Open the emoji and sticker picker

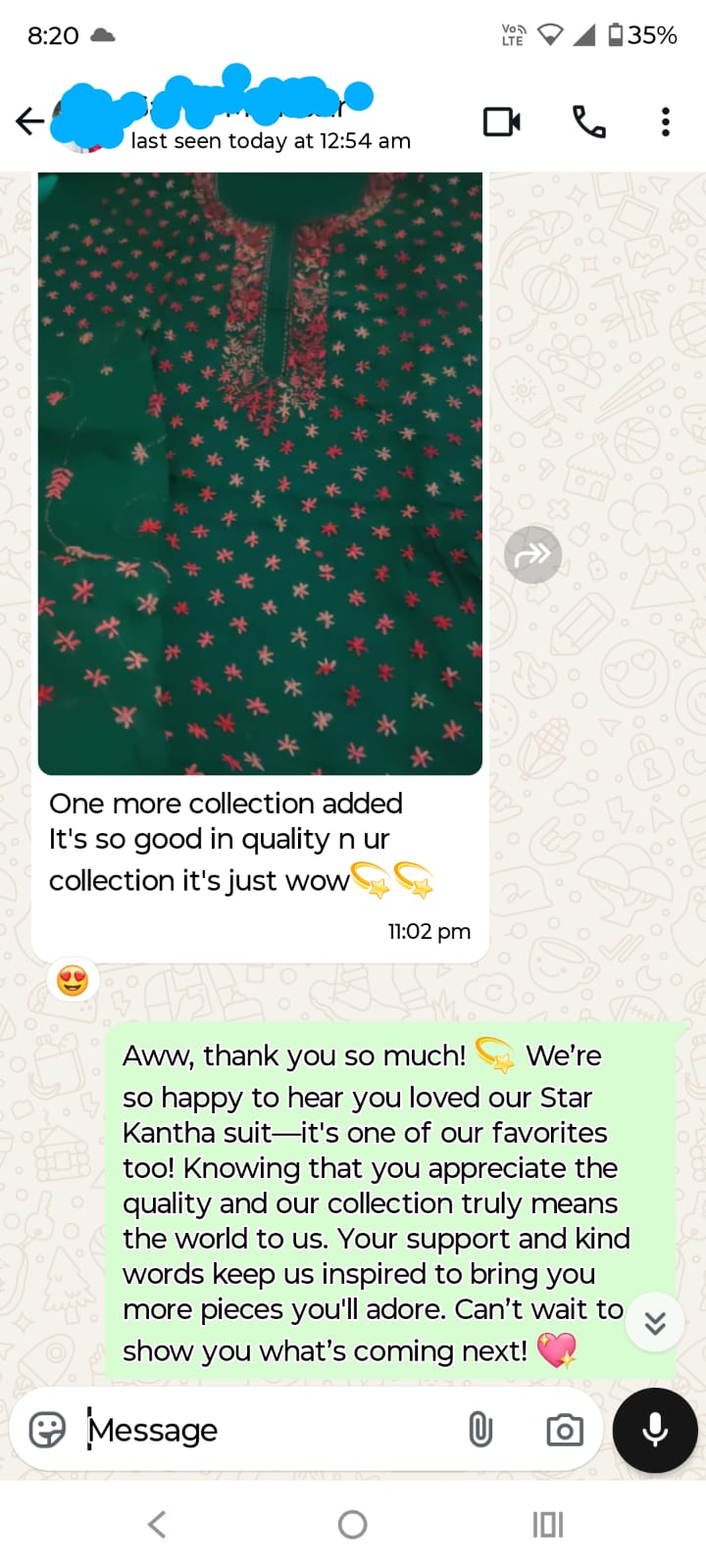pos(47,1430)
